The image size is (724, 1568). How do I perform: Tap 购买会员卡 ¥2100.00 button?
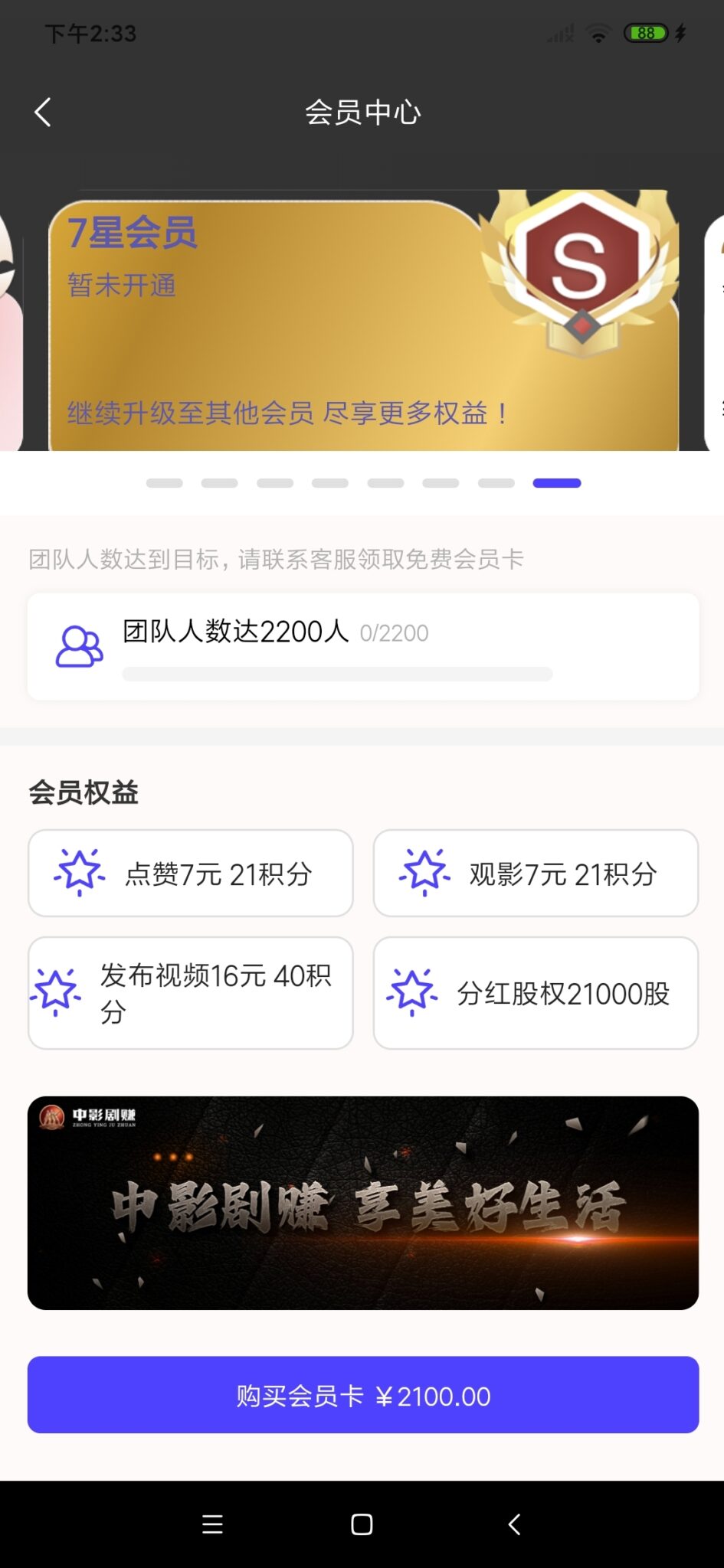pyautogui.click(x=362, y=1395)
